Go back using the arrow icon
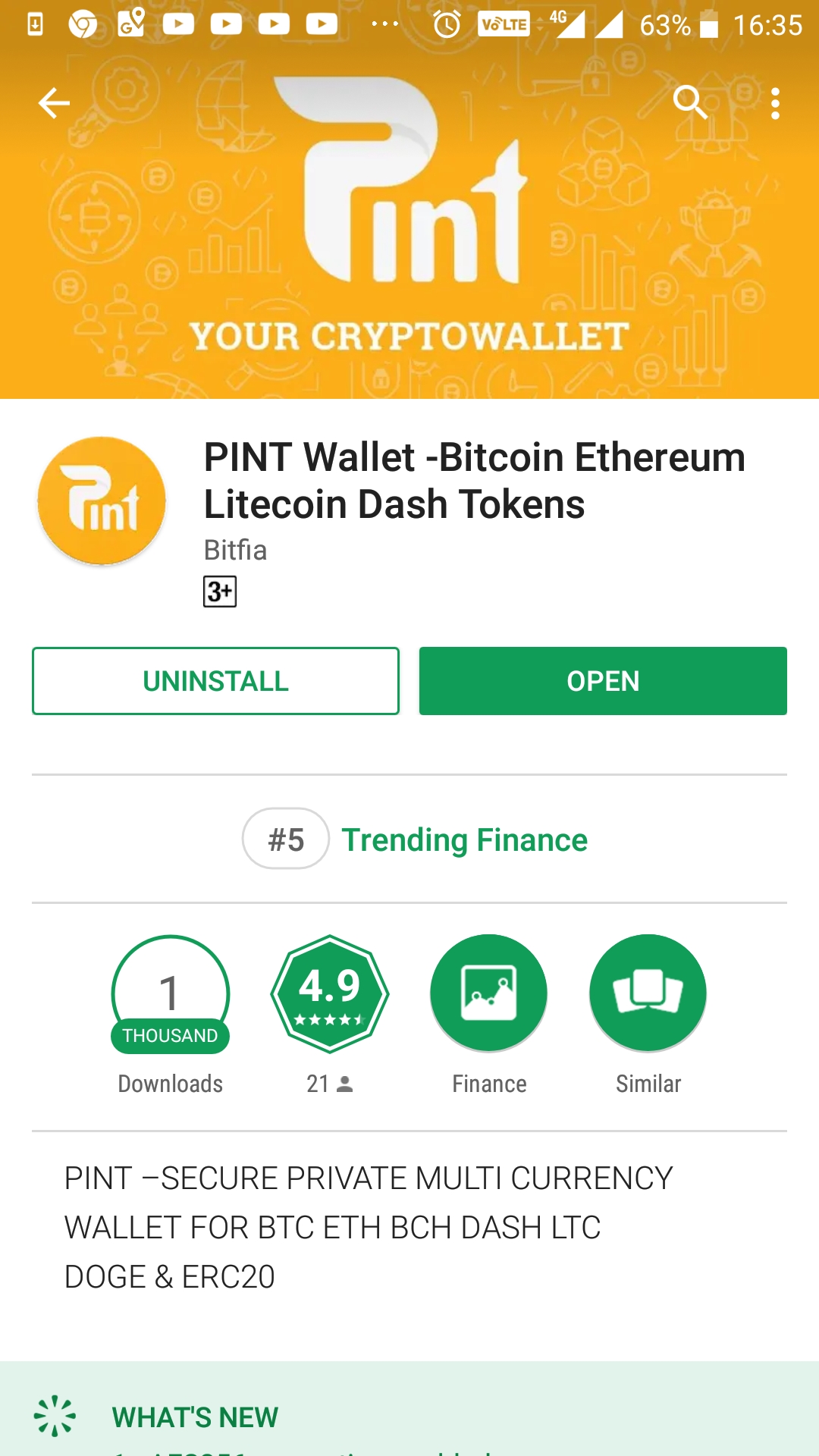 (54, 103)
